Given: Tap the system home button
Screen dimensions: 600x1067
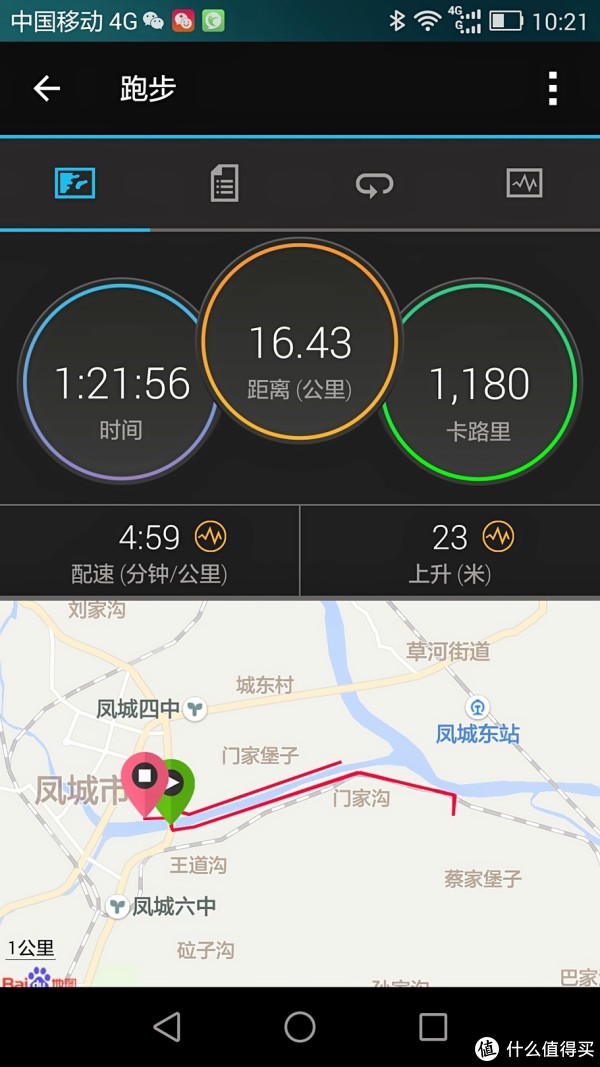Looking at the screenshot, I should (x=300, y=1026).
